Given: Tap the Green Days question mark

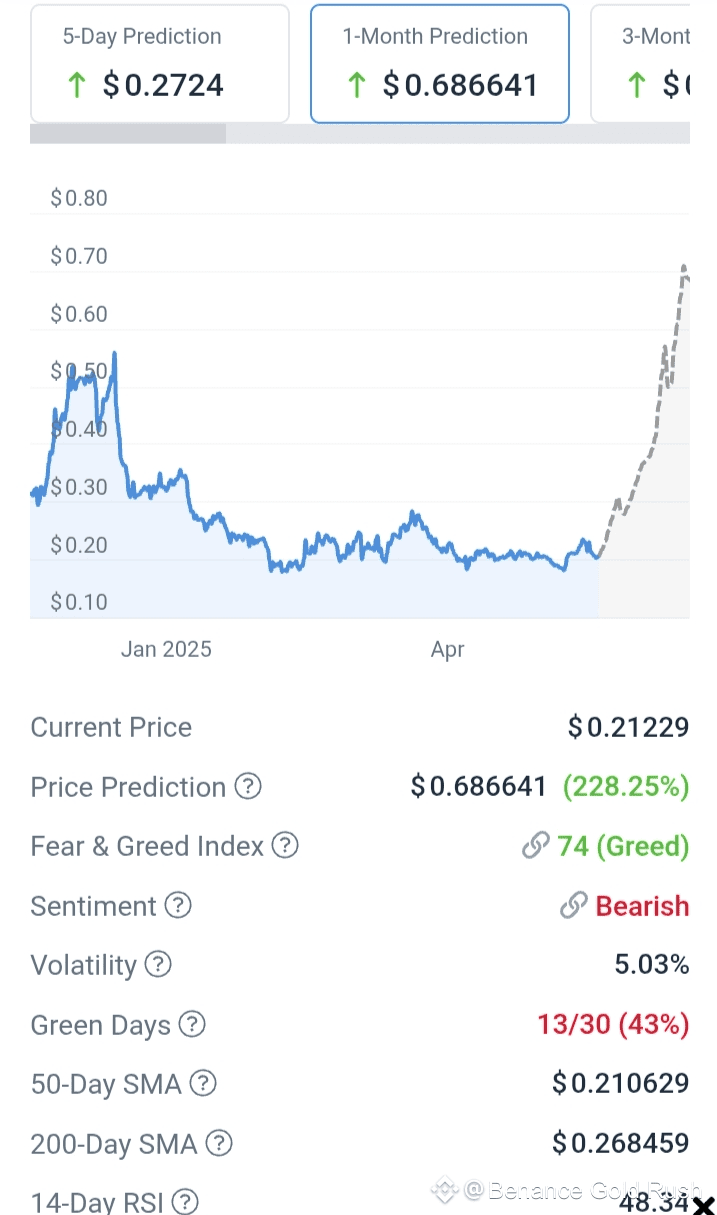Looking at the screenshot, I should tap(192, 1025).
